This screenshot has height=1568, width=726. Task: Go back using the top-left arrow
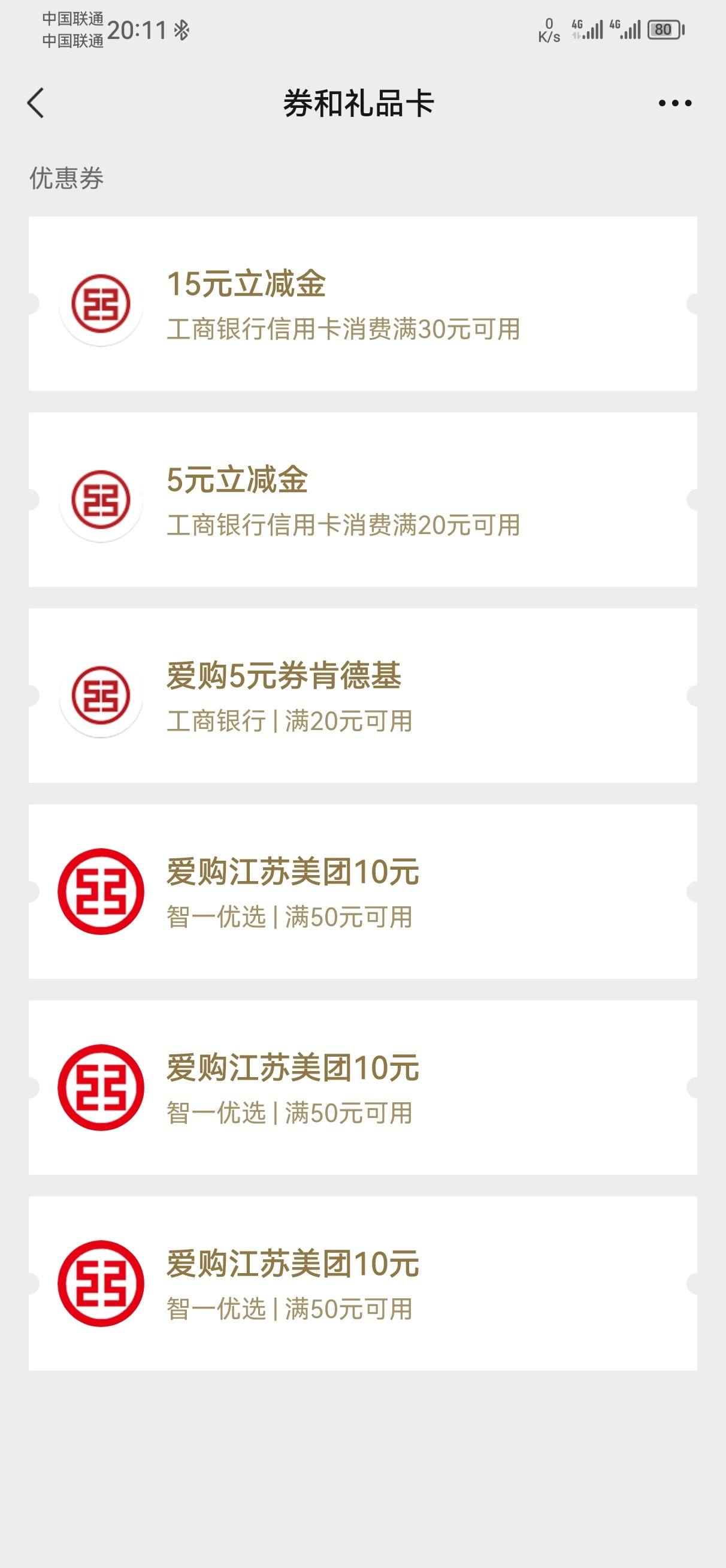(x=36, y=103)
